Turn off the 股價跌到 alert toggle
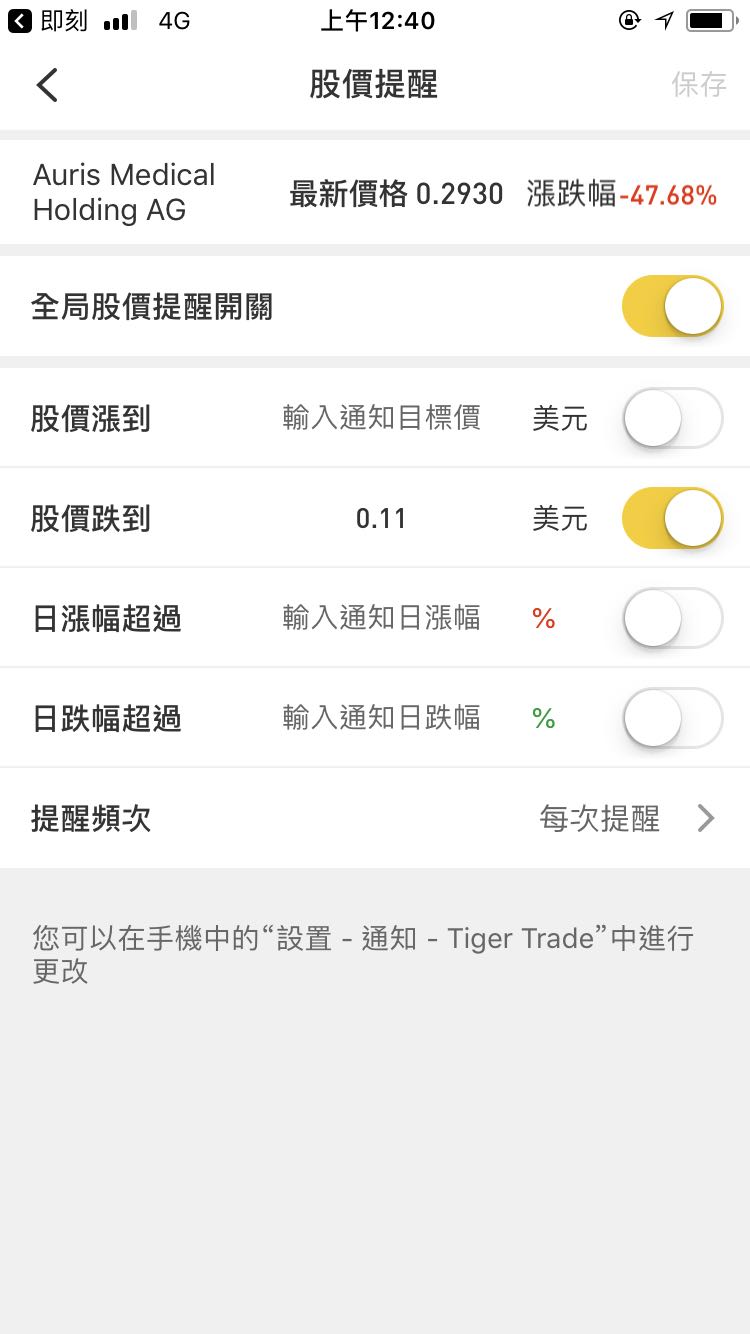 [x=673, y=518]
